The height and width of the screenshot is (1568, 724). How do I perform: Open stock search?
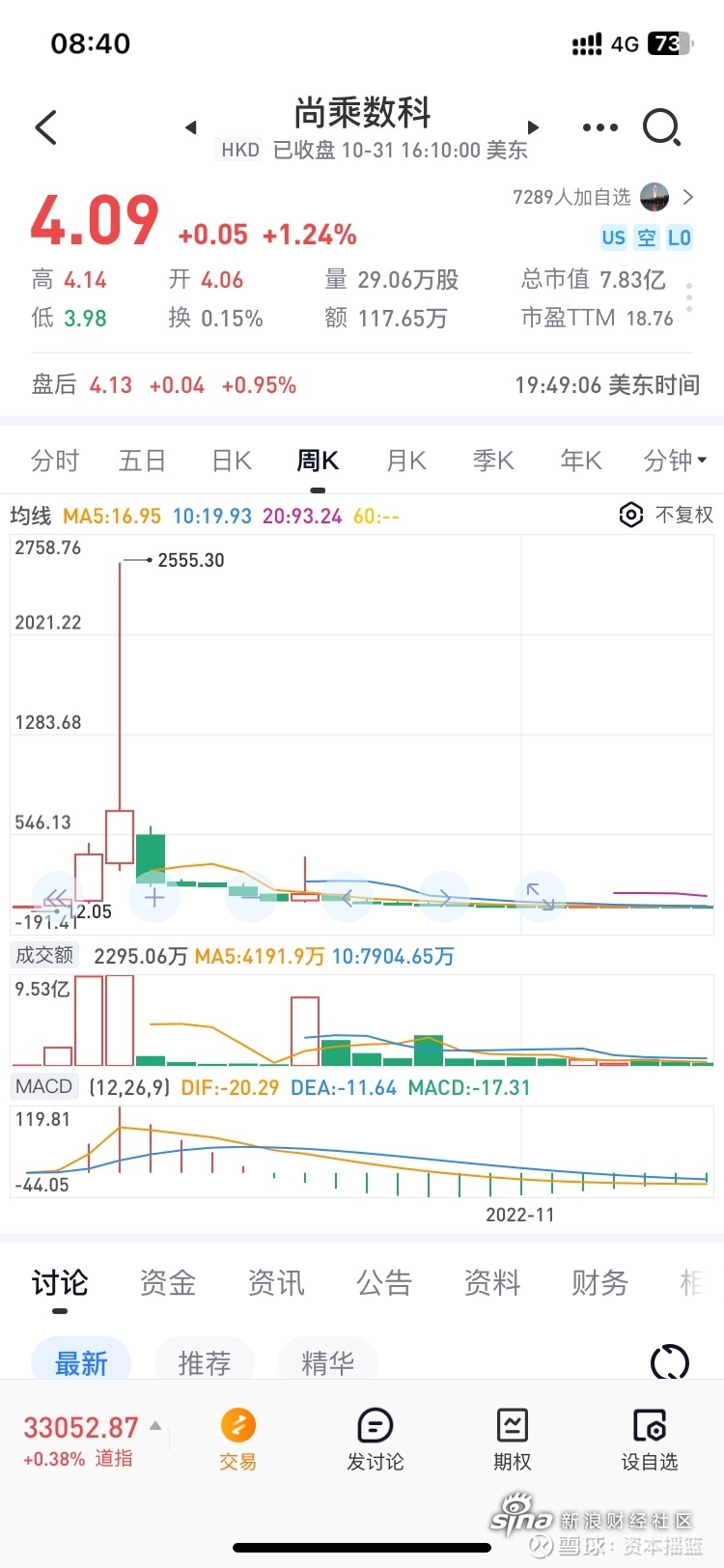(x=662, y=127)
